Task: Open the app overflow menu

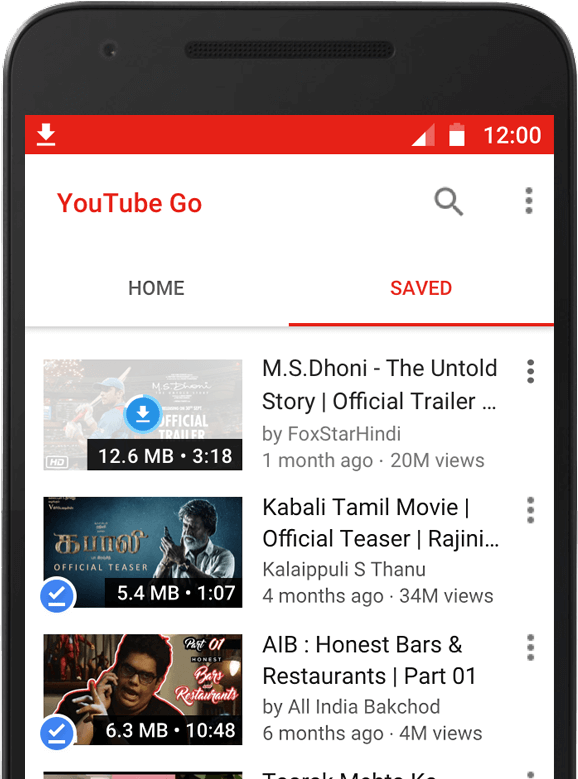Action: pyautogui.click(x=529, y=201)
